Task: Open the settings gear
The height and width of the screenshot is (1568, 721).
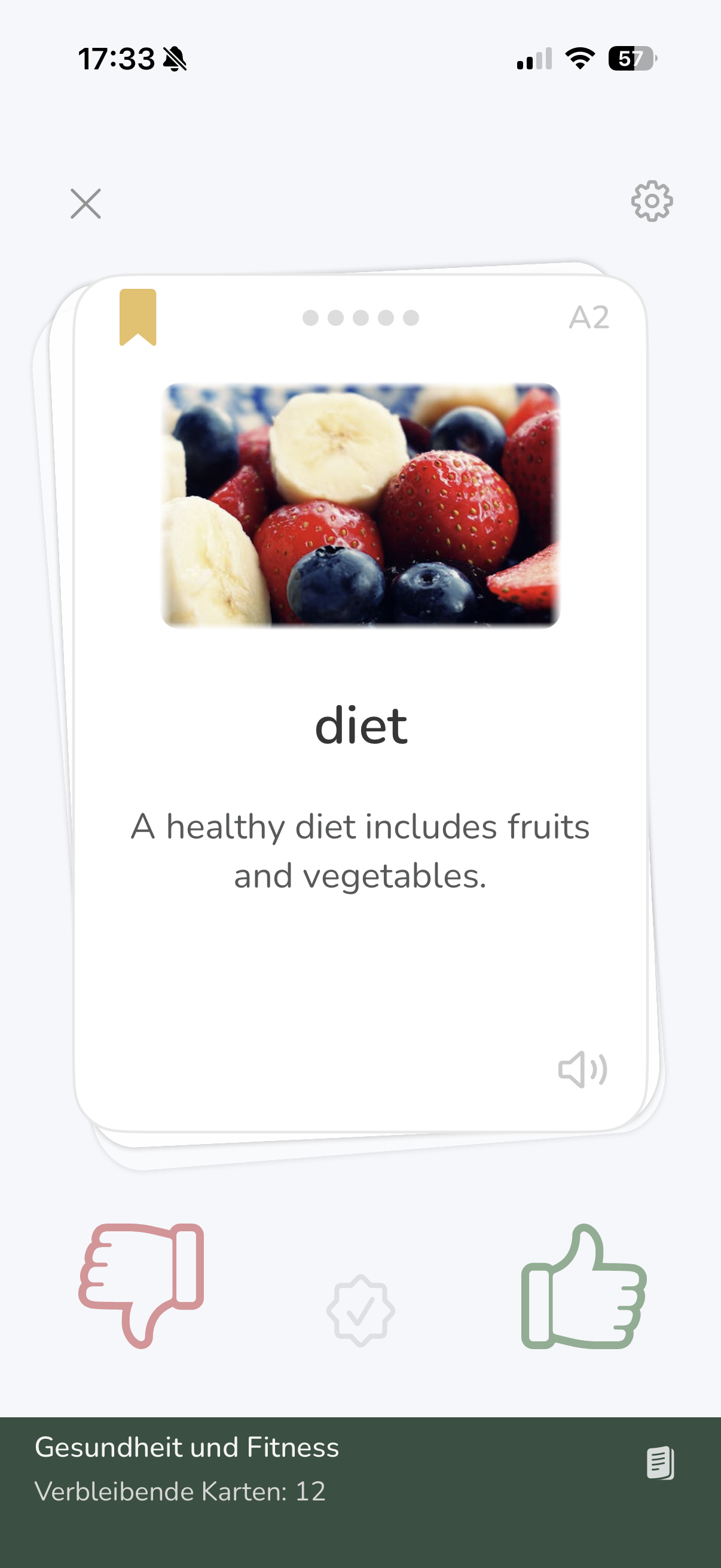Action: click(652, 201)
